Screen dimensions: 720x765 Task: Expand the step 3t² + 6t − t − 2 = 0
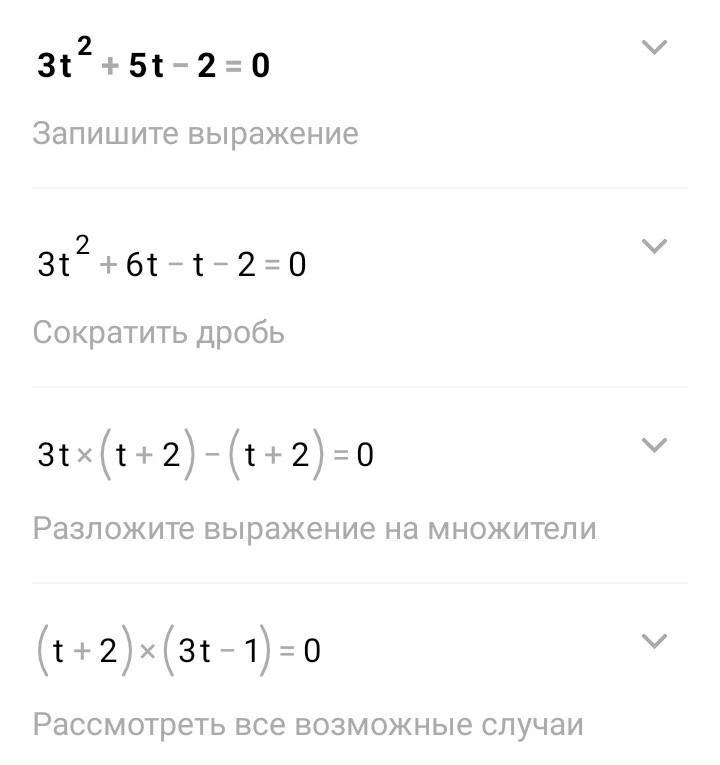(x=654, y=246)
